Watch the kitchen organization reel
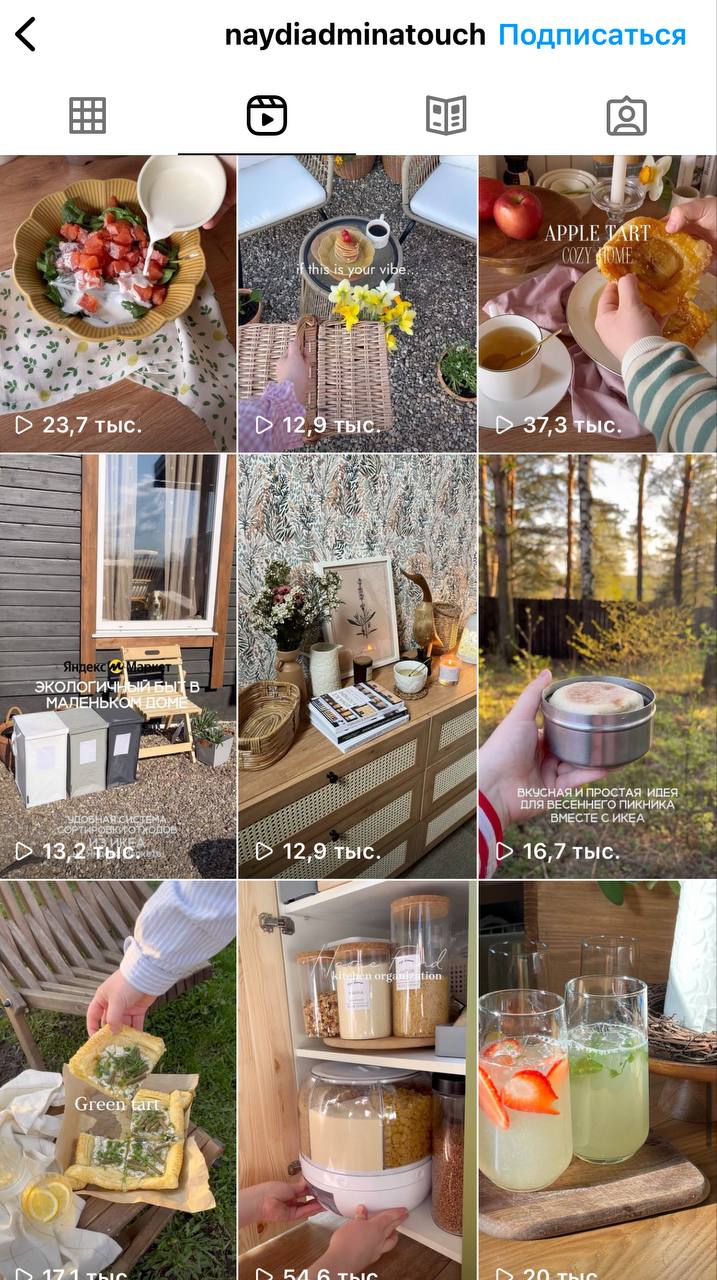The height and width of the screenshot is (1280, 717). [357, 1080]
